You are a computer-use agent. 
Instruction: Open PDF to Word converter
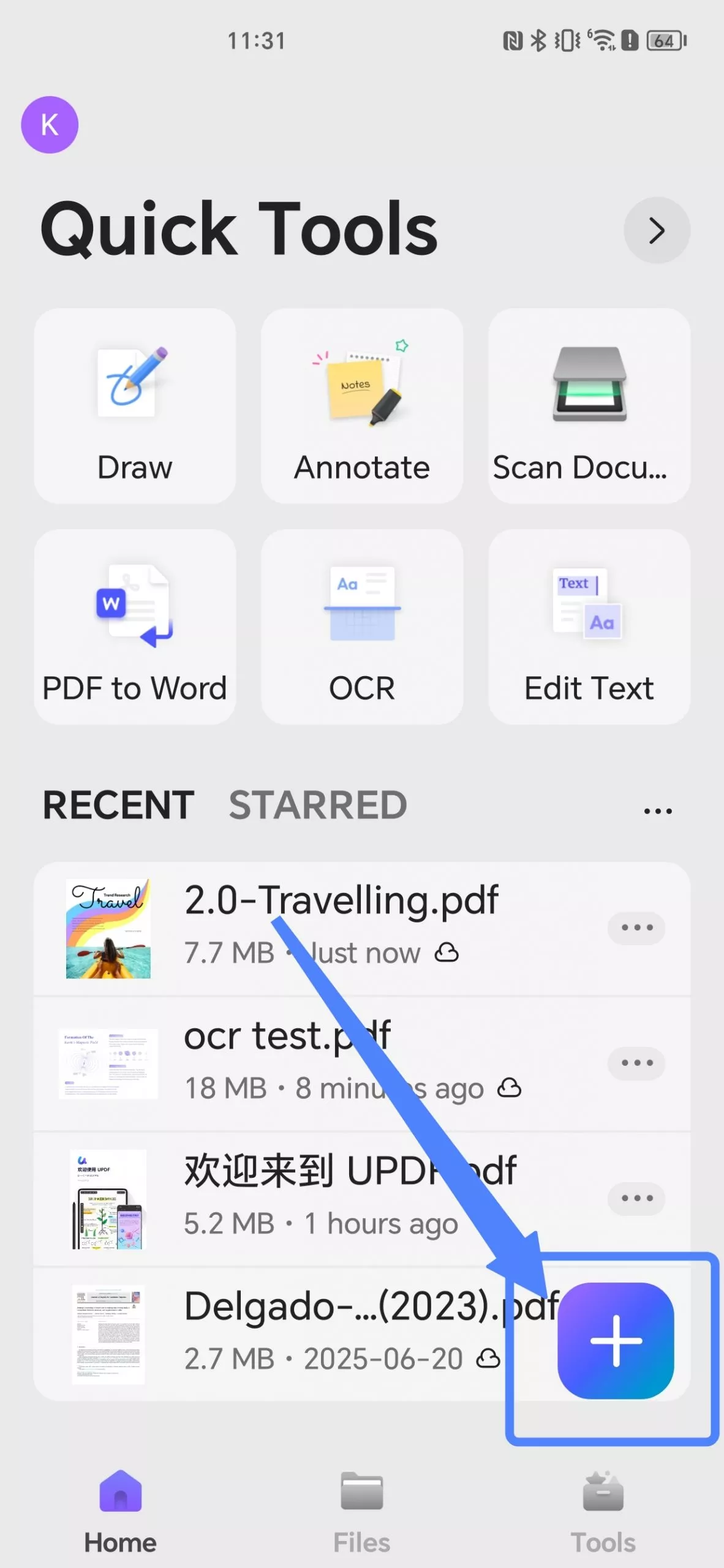point(135,627)
